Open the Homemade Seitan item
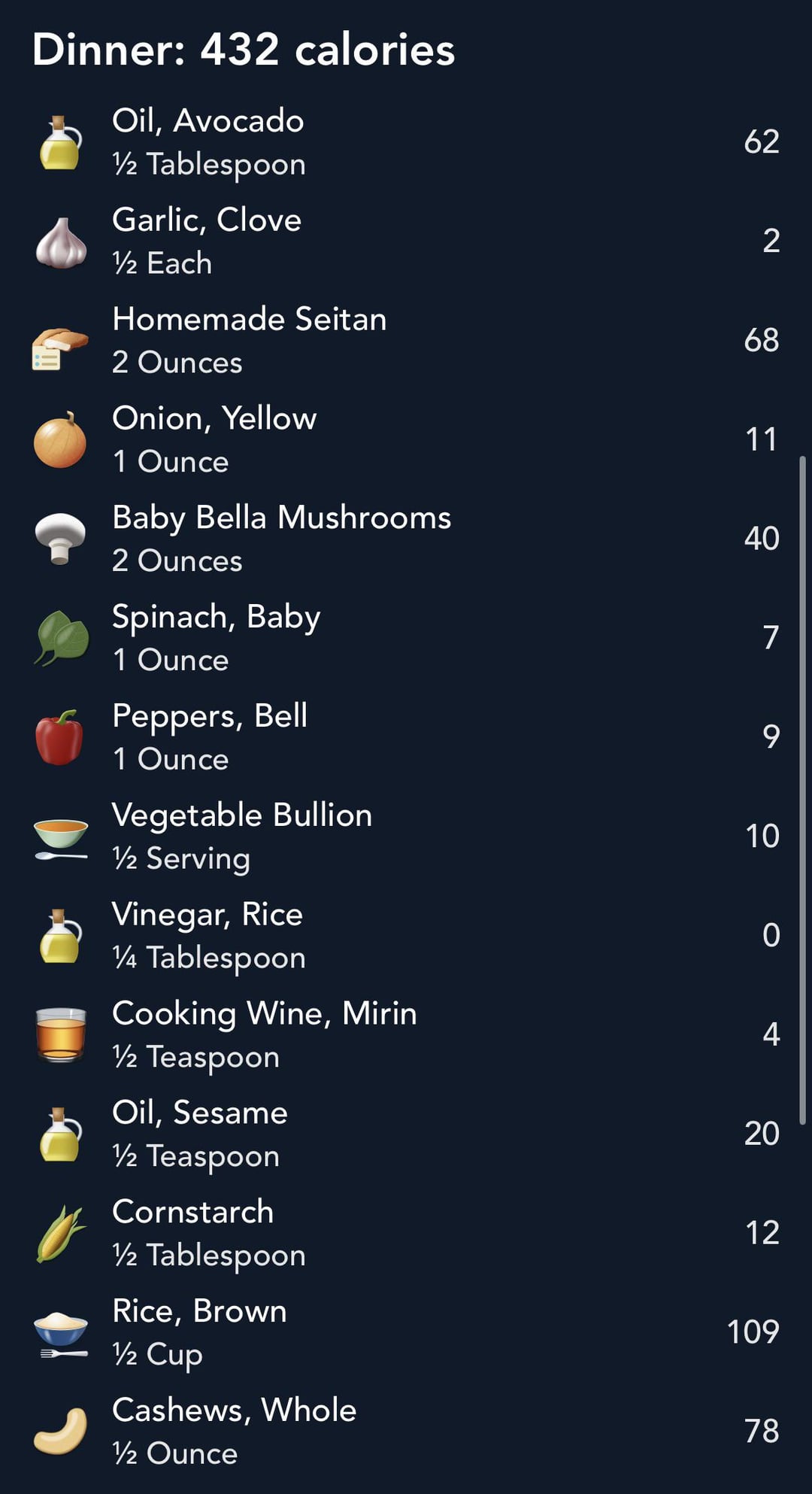 [406, 341]
